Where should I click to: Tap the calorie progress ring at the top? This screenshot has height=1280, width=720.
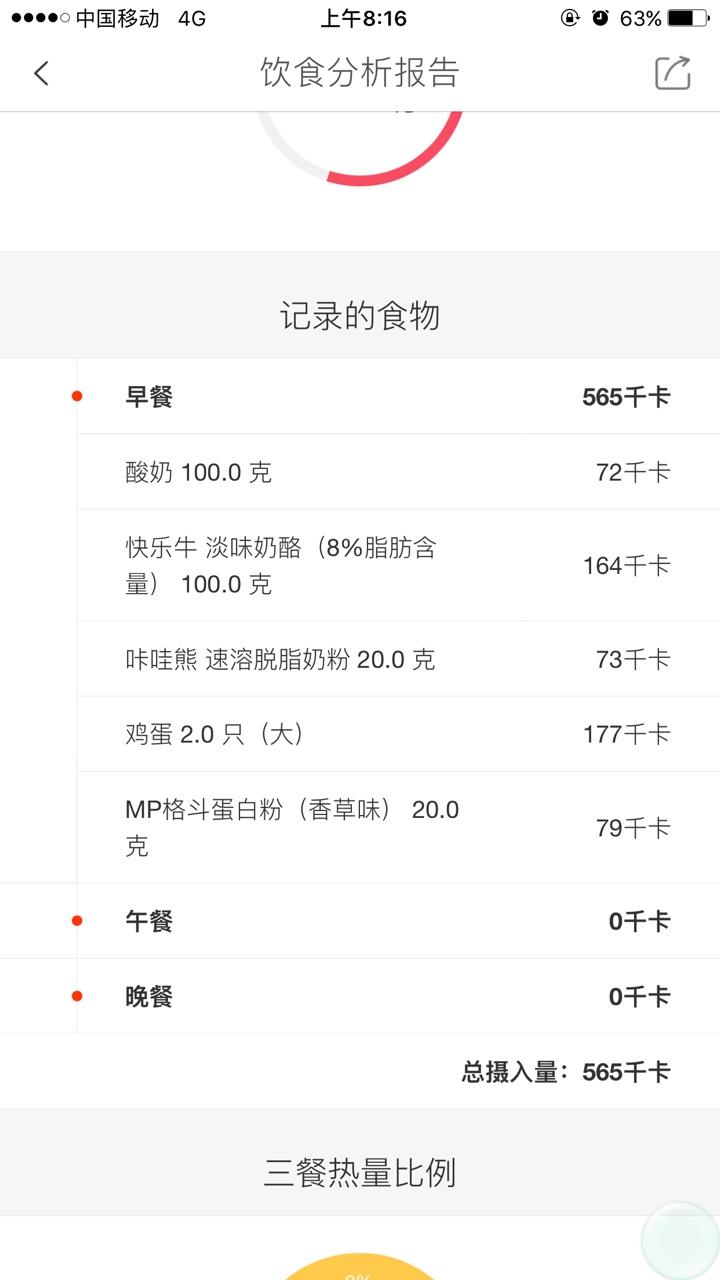pos(360,150)
